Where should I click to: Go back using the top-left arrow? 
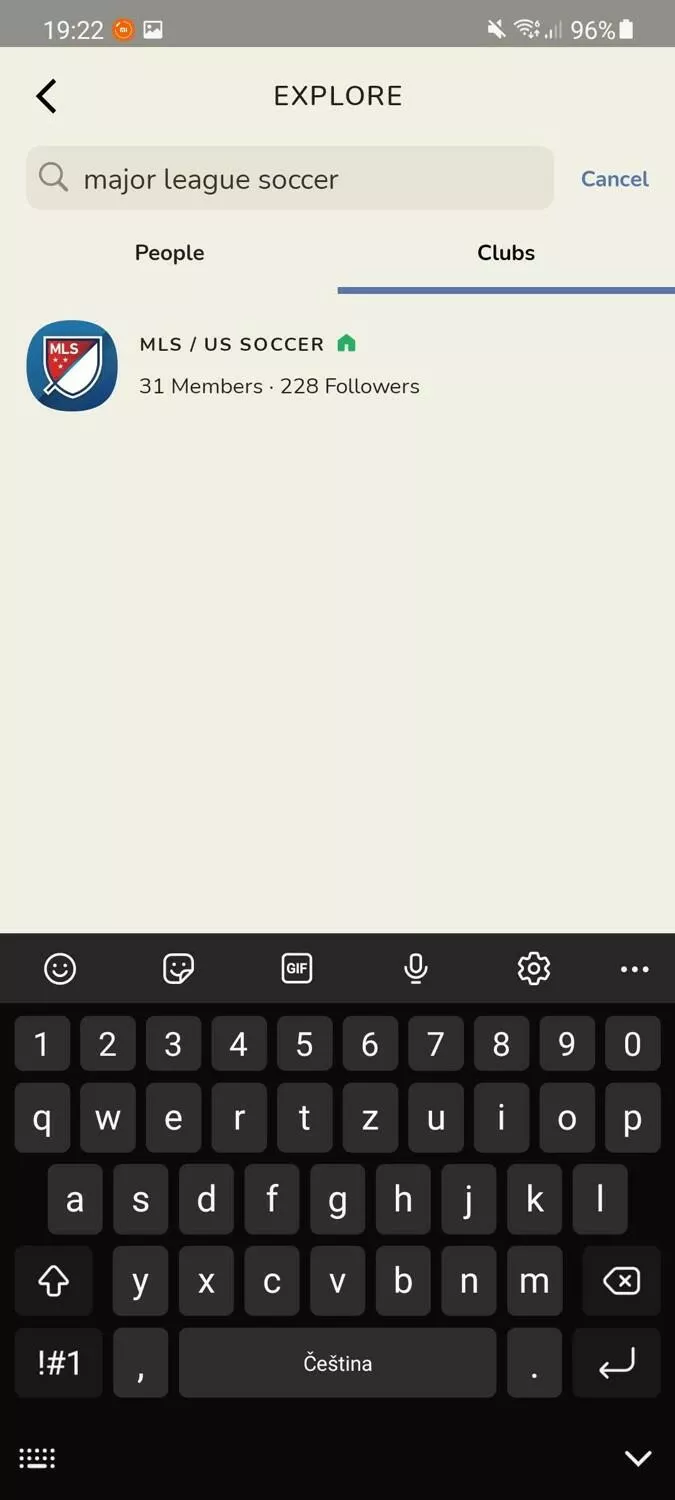(x=46, y=96)
